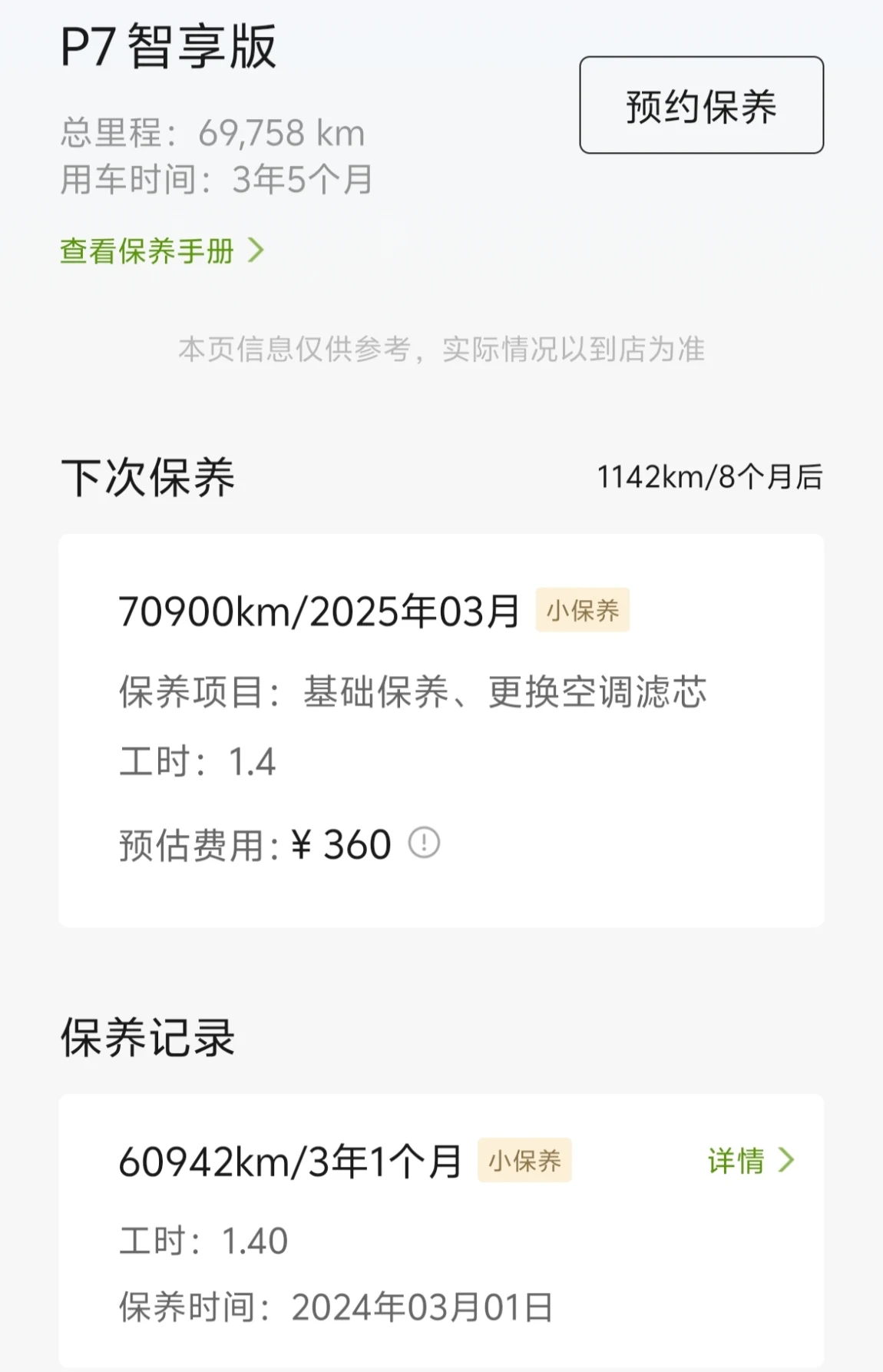883x1372 pixels.
Task: Tap the 预约保养 button
Action: point(701,105)
